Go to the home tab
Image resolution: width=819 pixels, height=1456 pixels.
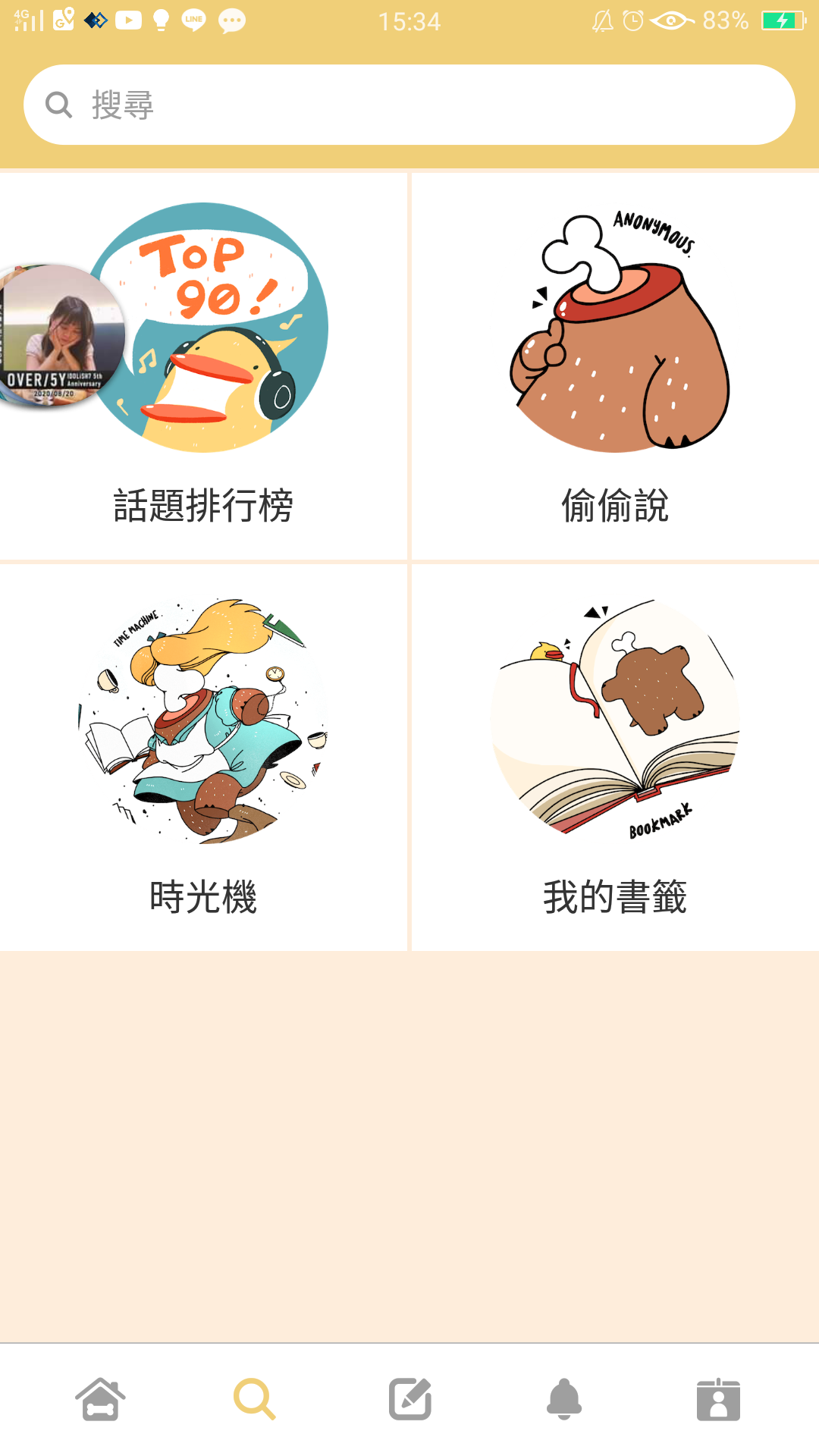[x=100, y=1400]
